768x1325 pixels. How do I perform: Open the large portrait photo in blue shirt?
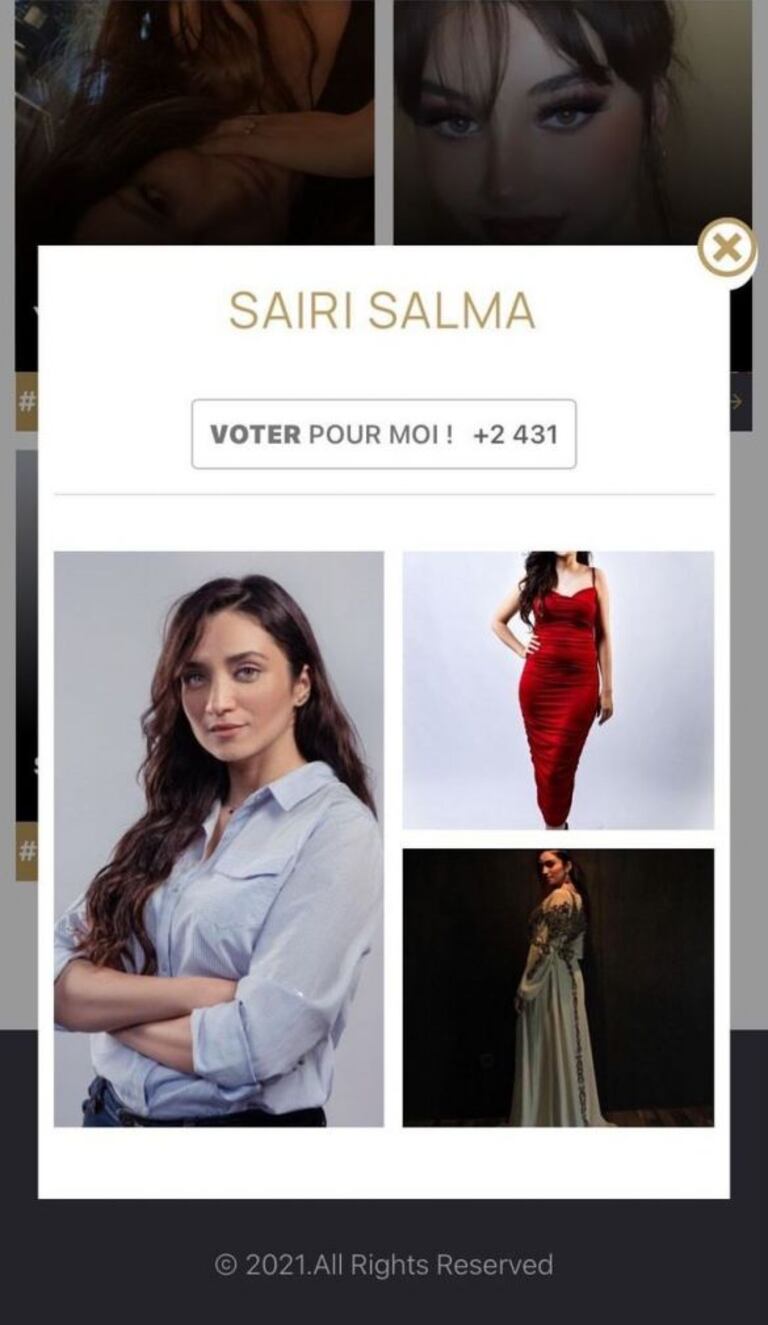point(218,838)
